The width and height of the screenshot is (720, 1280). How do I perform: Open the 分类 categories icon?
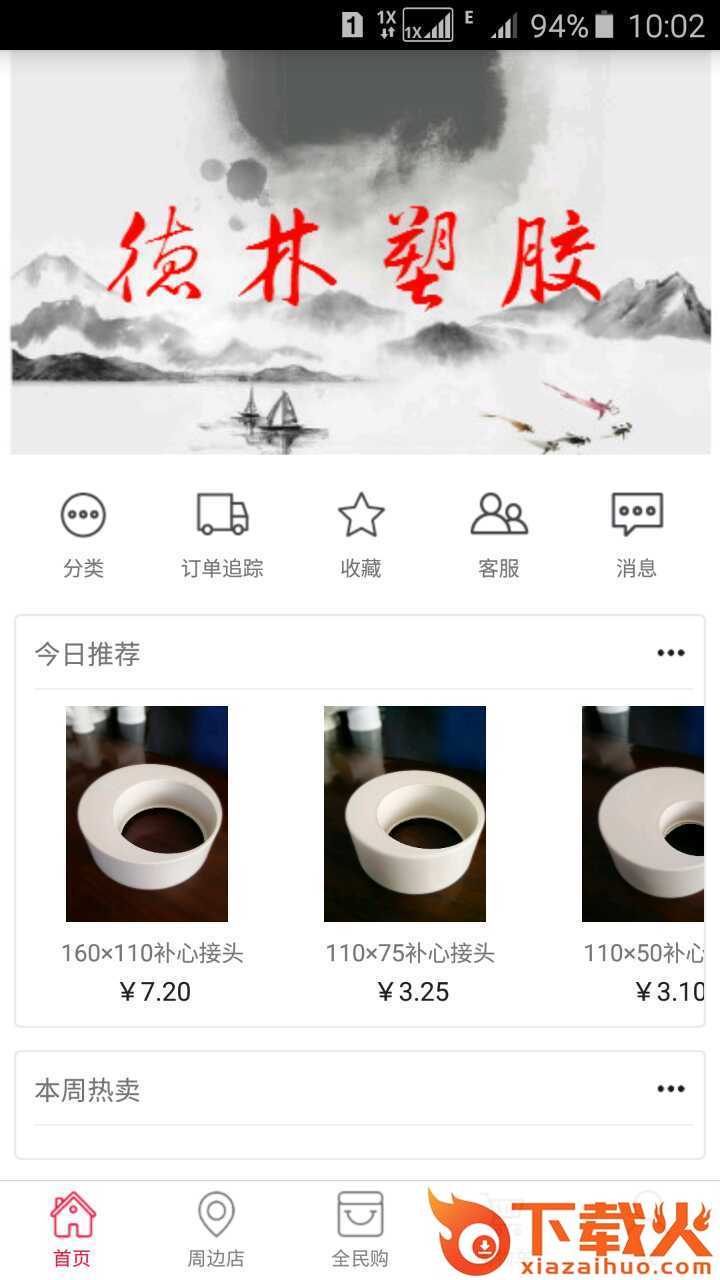84,513
